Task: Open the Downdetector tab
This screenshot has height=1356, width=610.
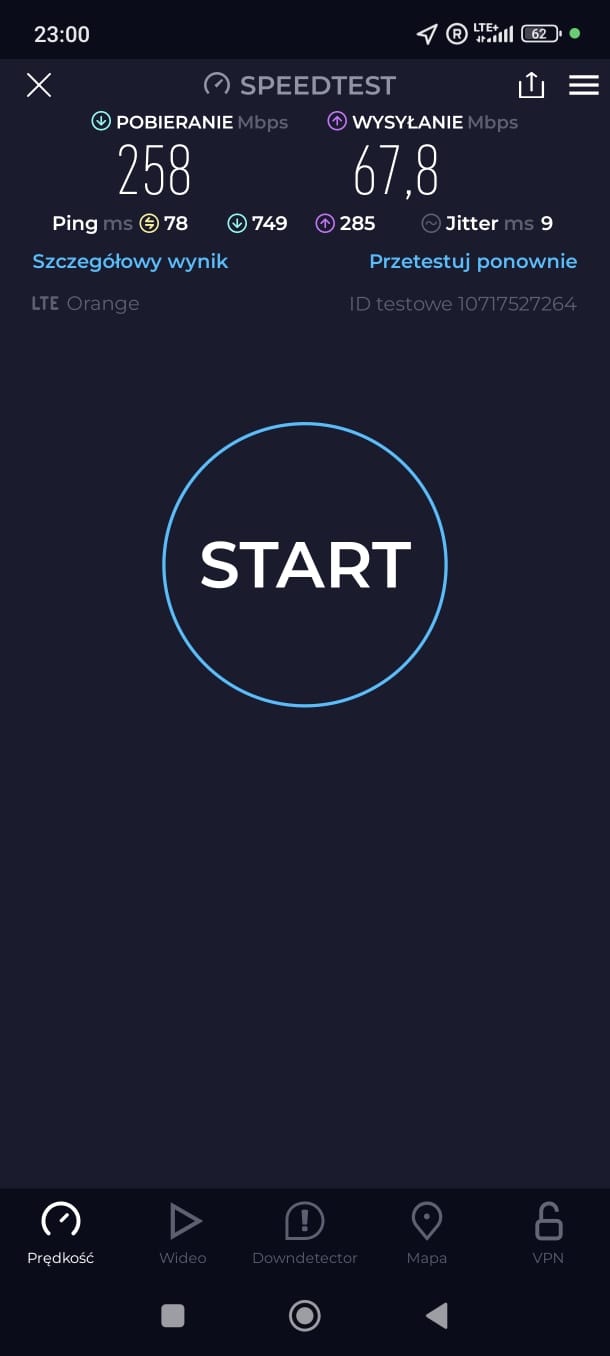Action: [x=305, y=1233]
